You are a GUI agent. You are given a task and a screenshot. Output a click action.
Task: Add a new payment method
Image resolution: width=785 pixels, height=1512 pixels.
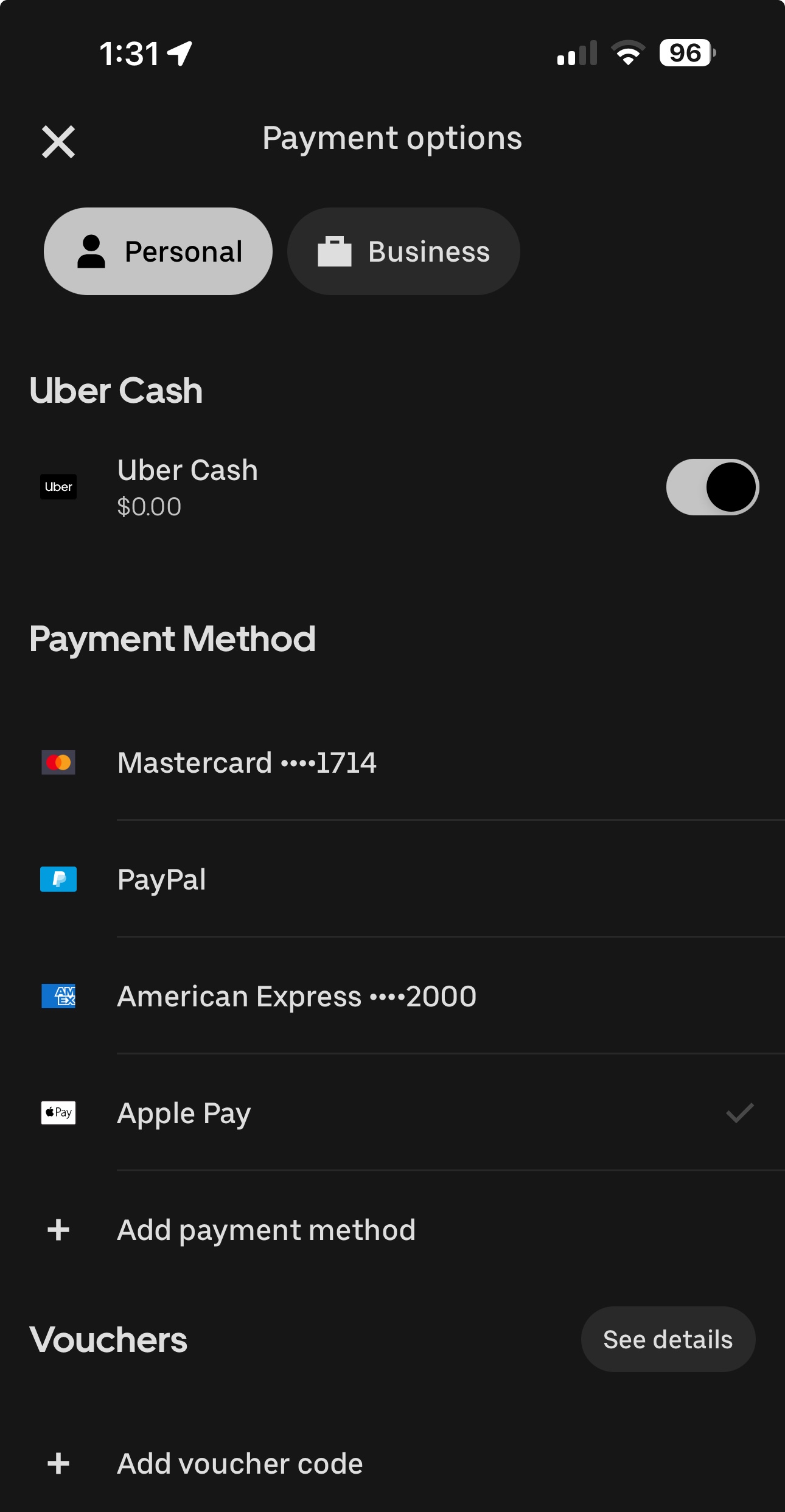tap(266, 1230)
